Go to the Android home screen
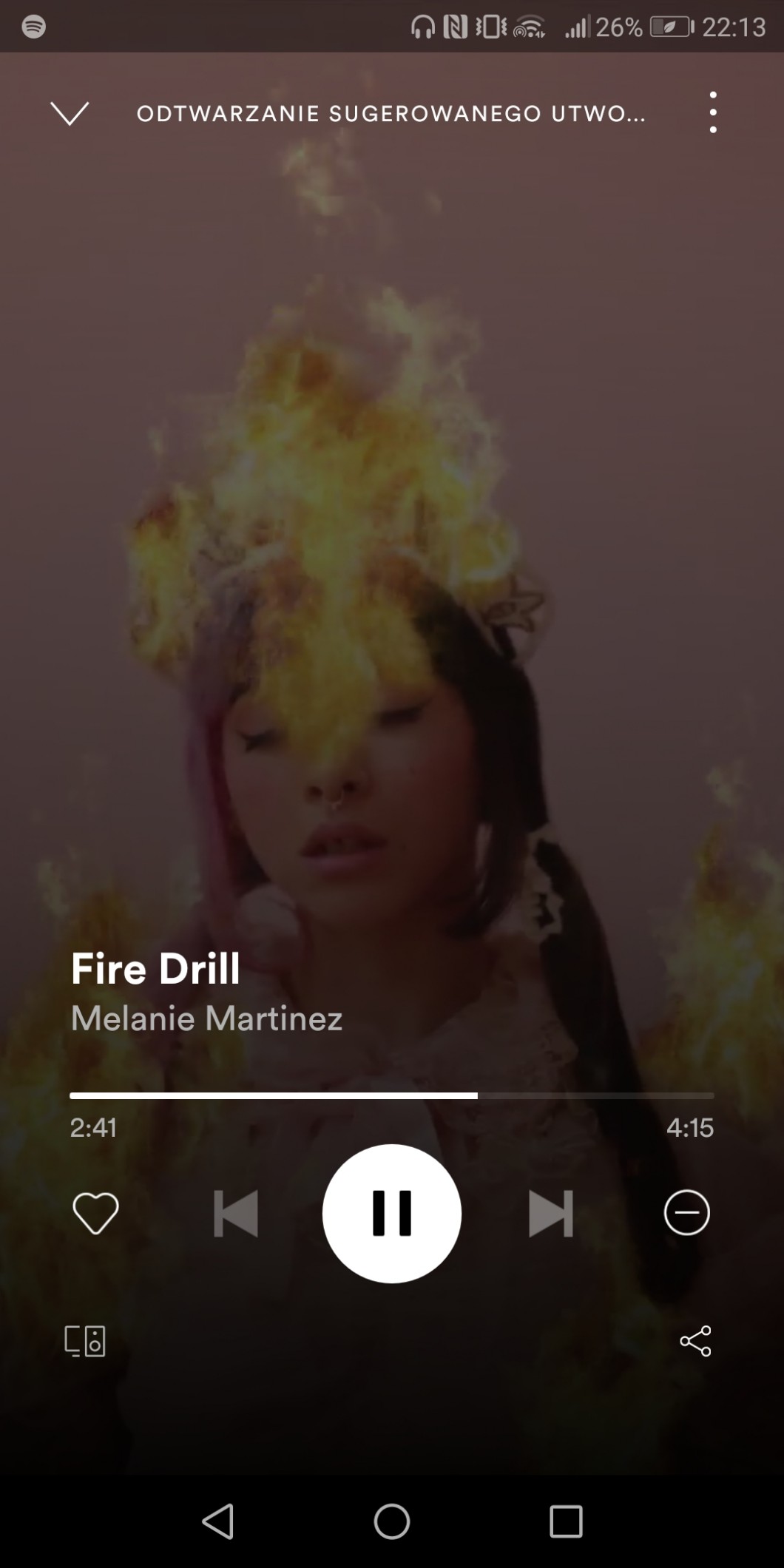 (x=392, y=1521)
